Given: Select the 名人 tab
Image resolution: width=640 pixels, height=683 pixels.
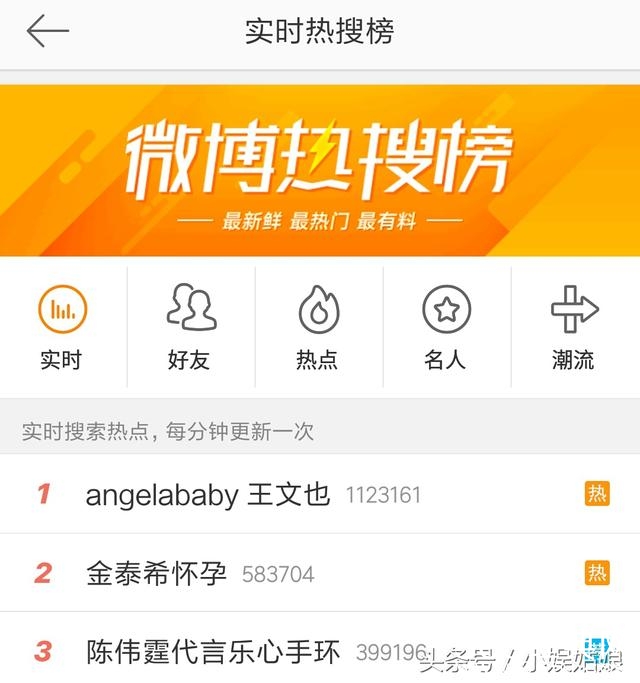Looking at the screenshot, I should point(446,327).
